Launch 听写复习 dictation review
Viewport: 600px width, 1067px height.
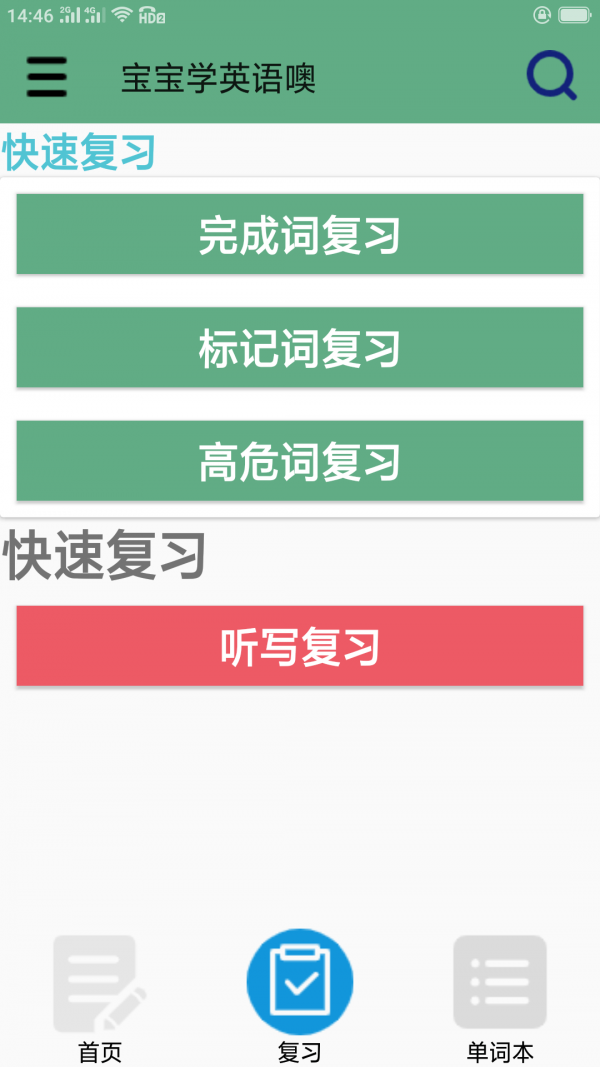[300, 646]
